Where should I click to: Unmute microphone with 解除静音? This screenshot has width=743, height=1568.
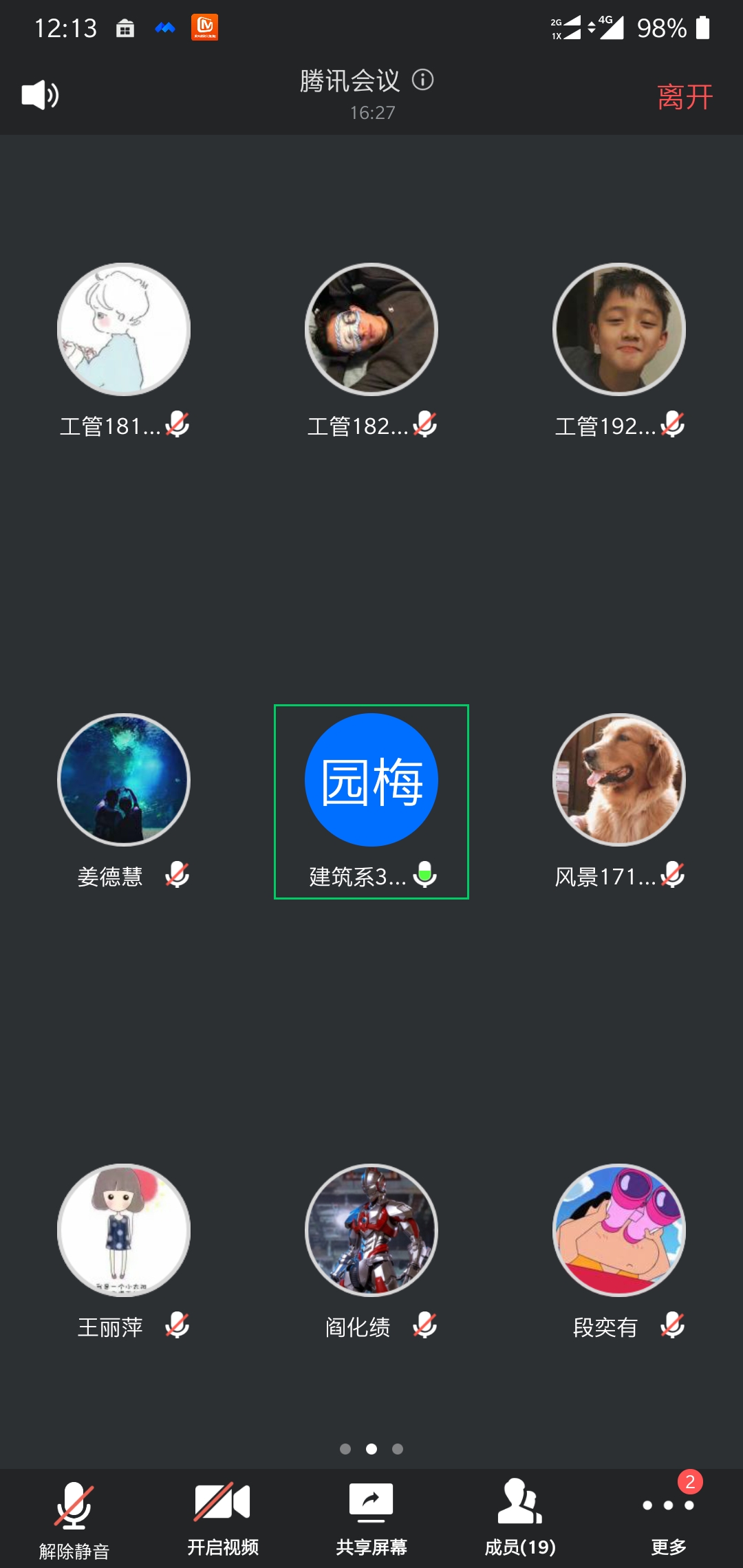74,1518
